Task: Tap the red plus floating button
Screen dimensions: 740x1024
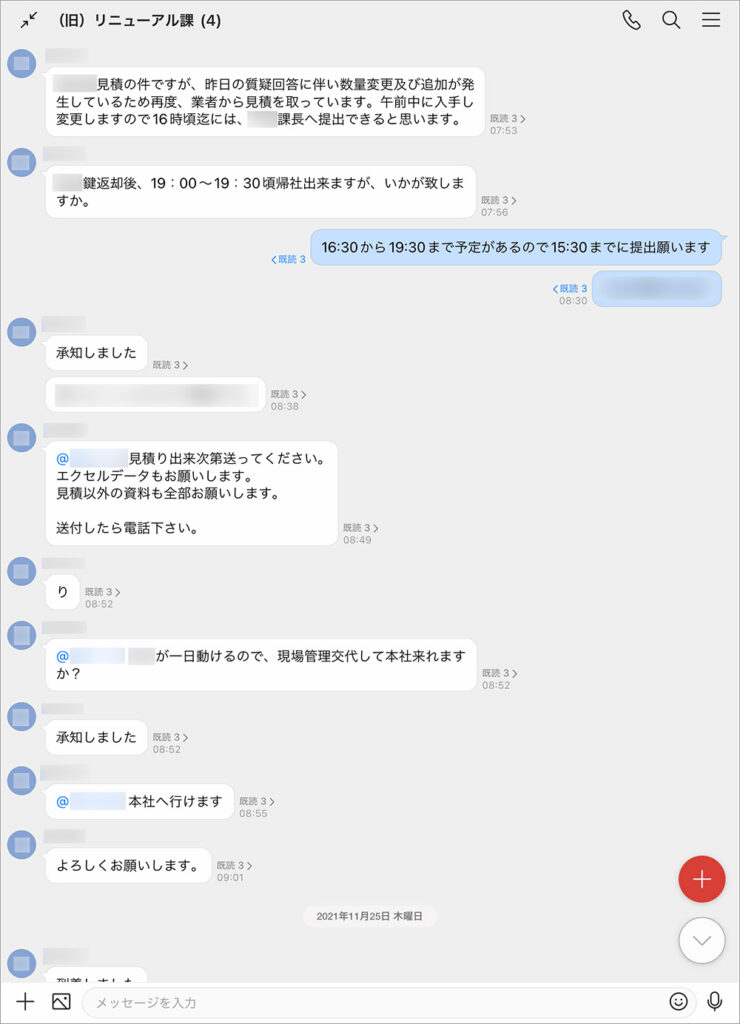Action: pos(701,880)
